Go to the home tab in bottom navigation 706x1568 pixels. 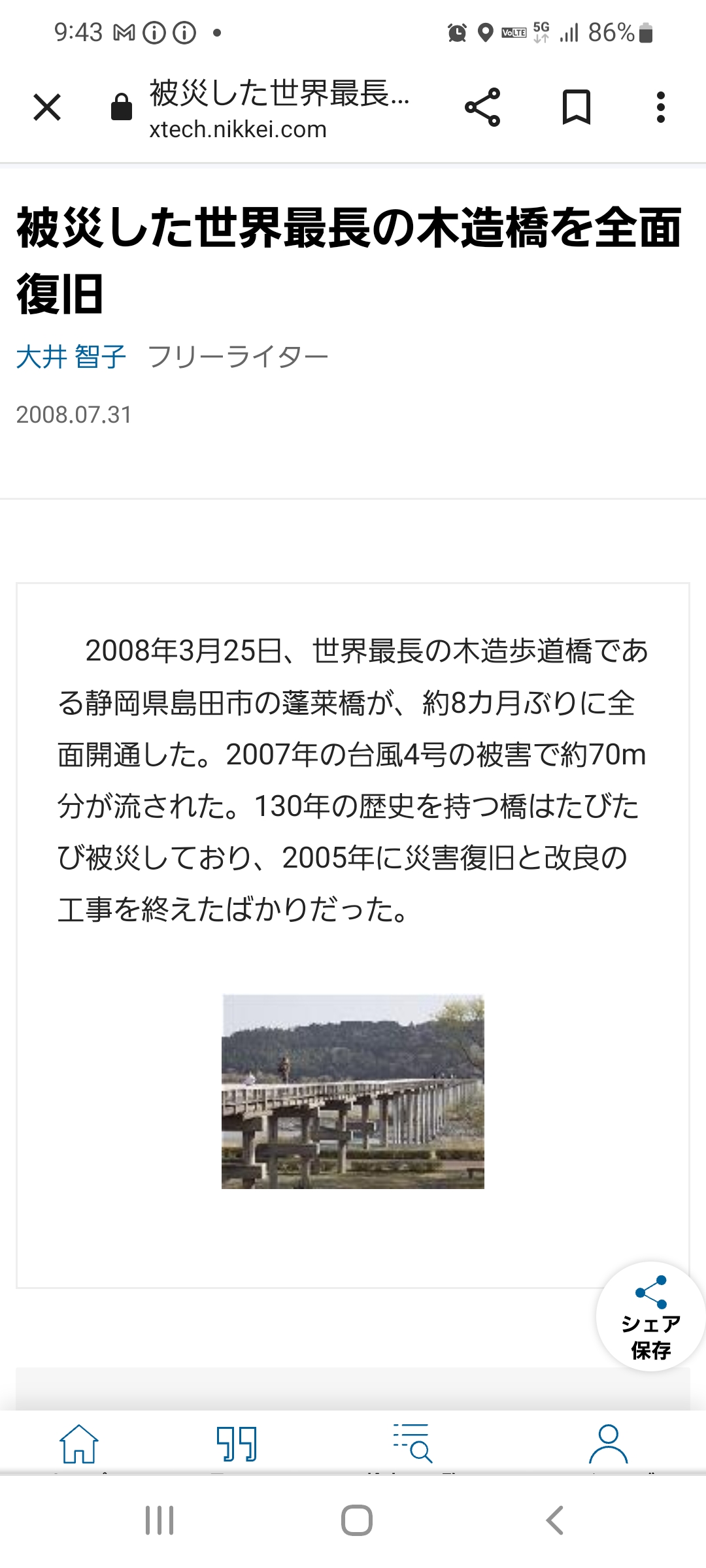click(x=79, y=1444)
